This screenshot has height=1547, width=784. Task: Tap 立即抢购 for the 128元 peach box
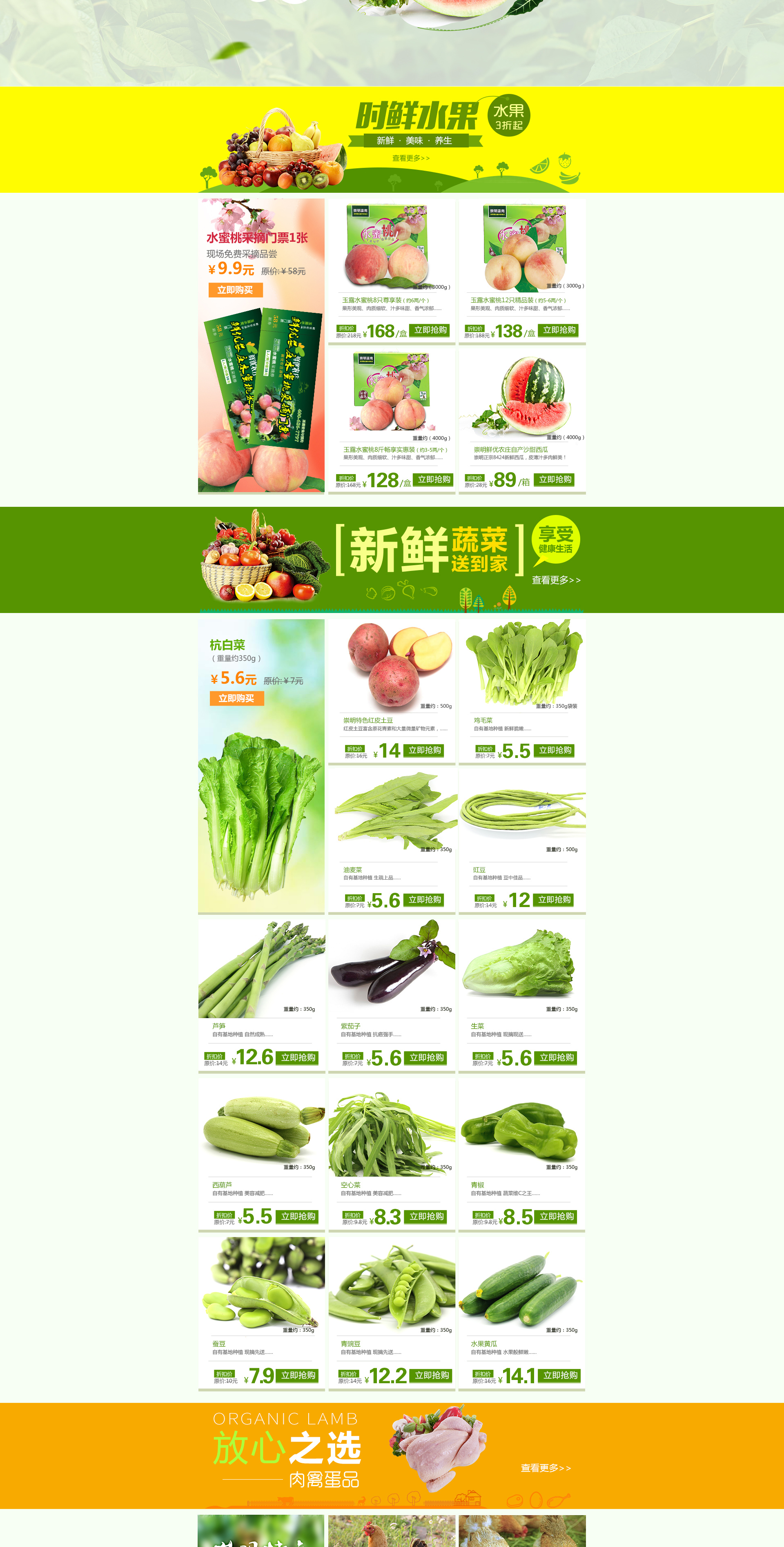click(x=433, y=480)
